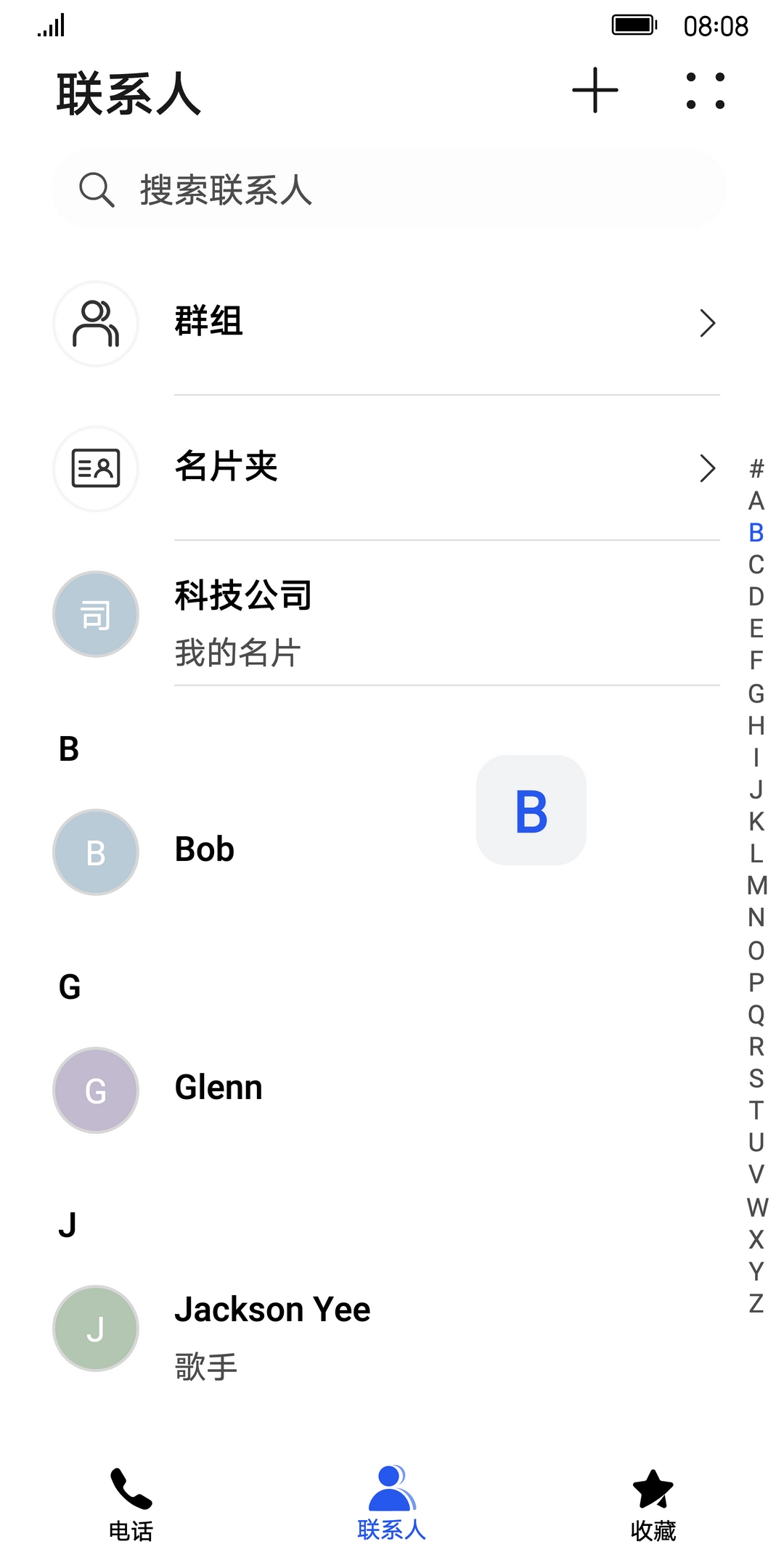Viewport: 784px width, 1568px height.
Task: Jump to letter J in index bar
Action: pyautogui.click(x=756, y=789)
